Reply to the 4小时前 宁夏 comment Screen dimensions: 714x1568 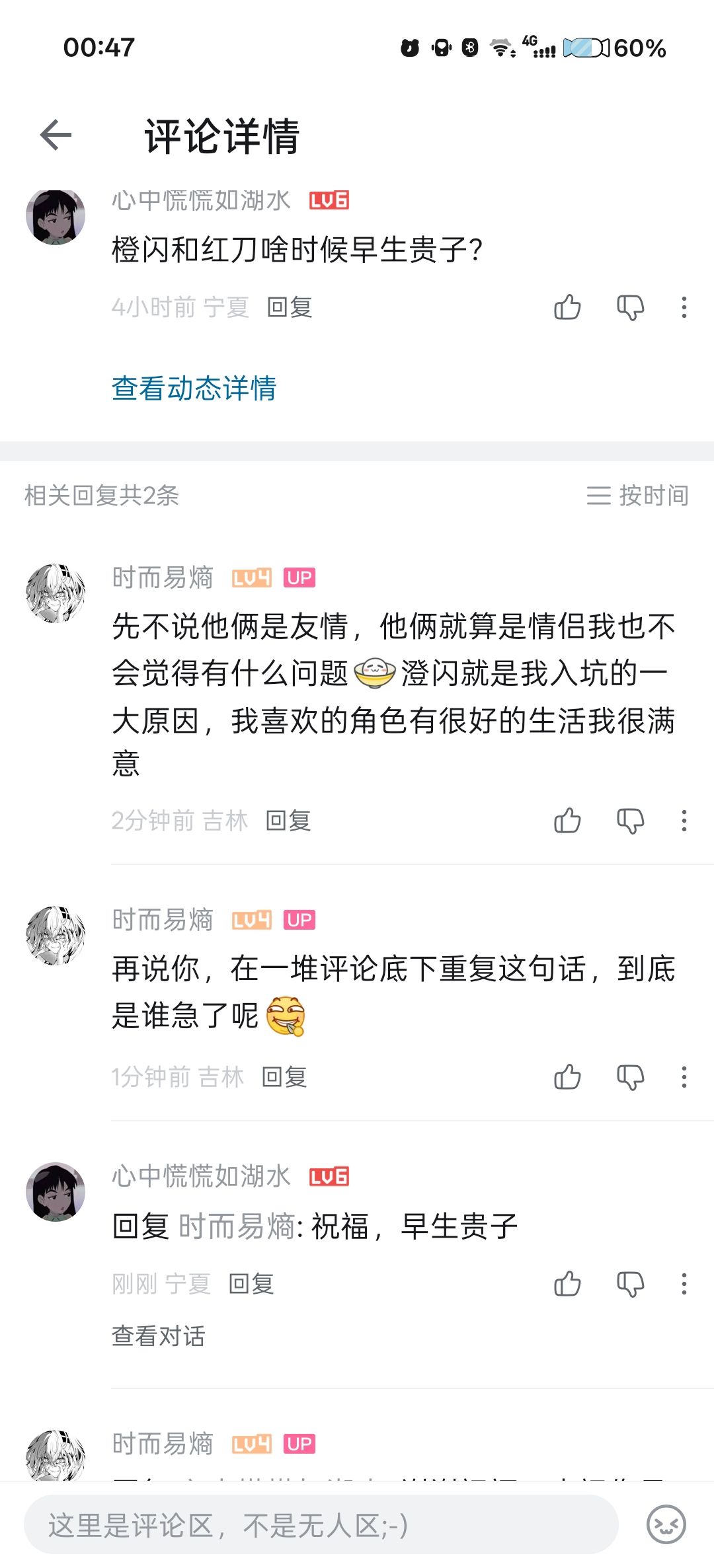click(290, 307)
